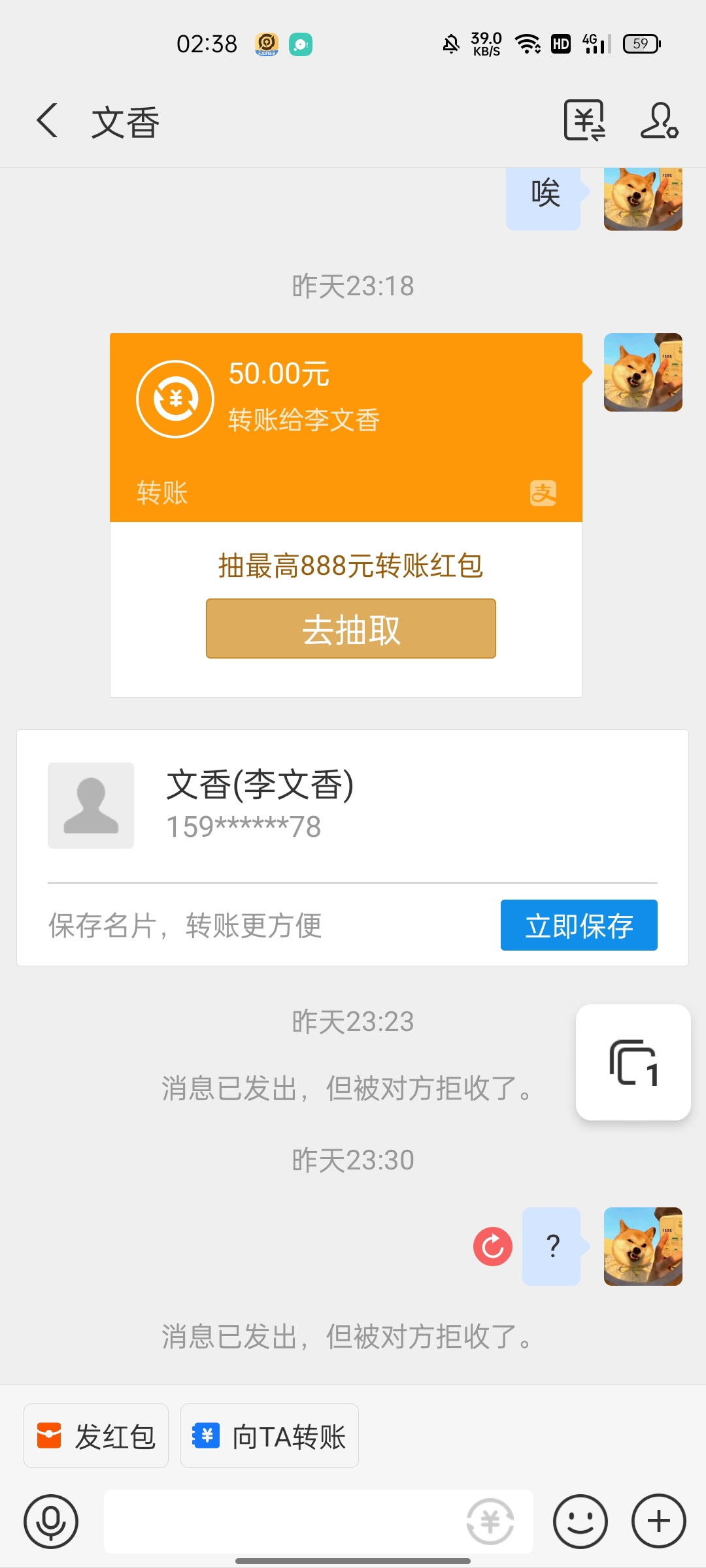The height and width of the screenshot is (1568, 706).
Task: Tap the 发红包 chip
Action: (x=96, y=1436)
